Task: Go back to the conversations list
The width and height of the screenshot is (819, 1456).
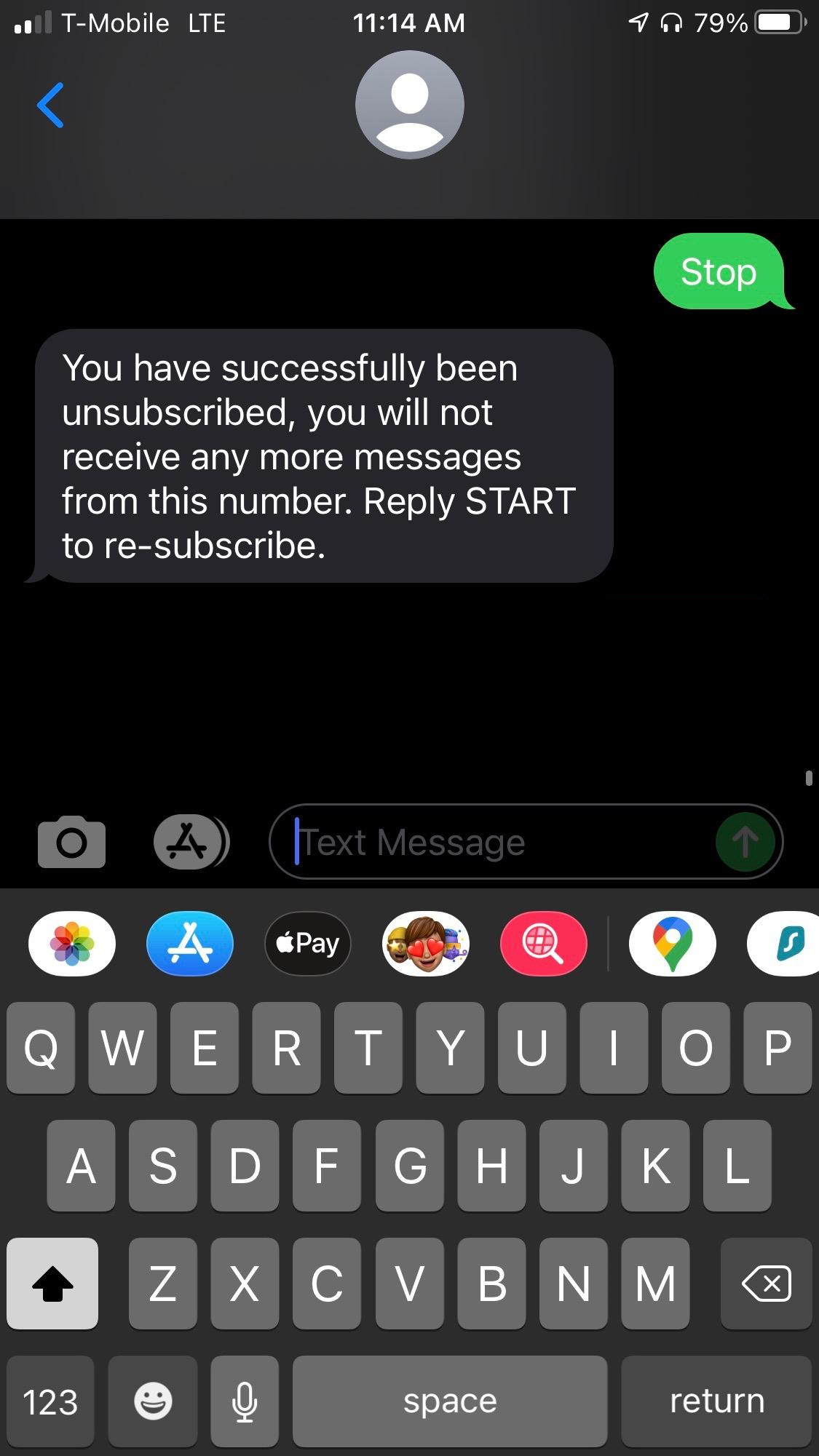Action: point(50,106)
